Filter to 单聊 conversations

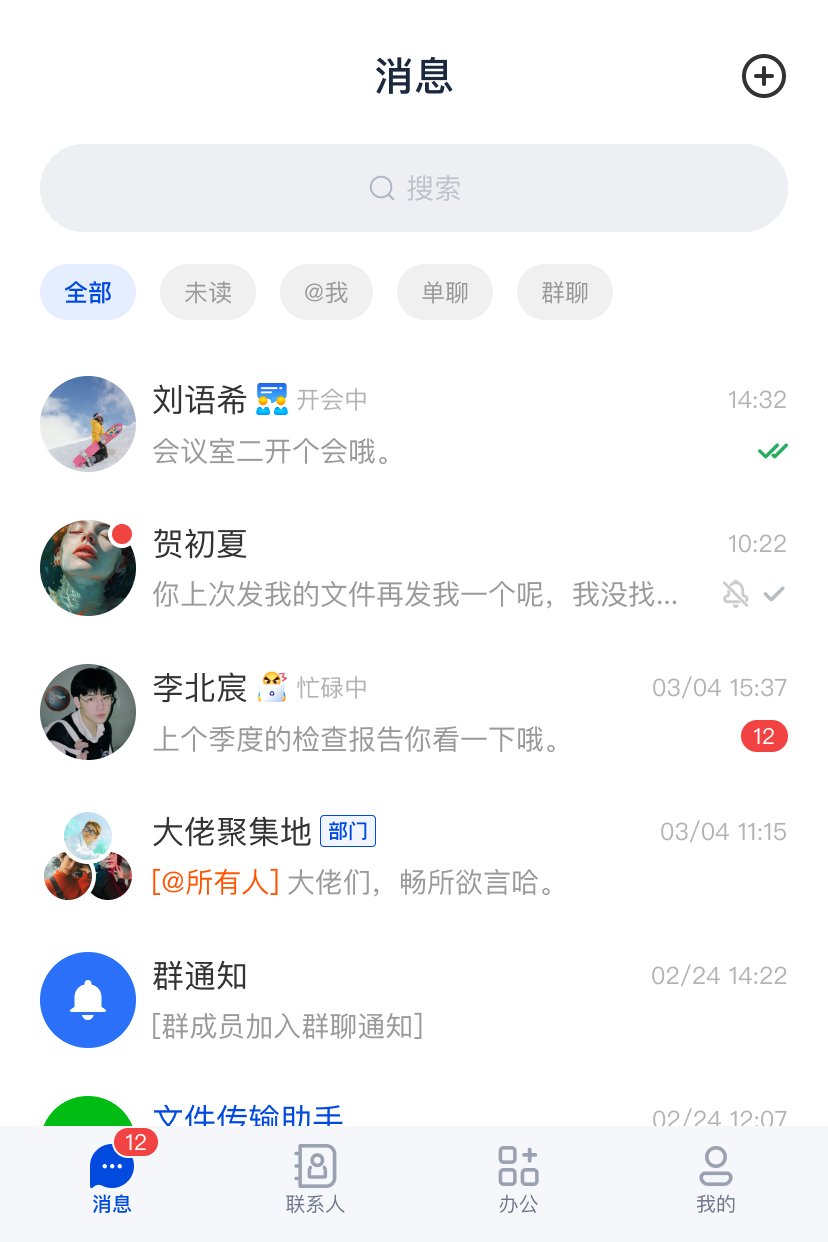[x=445, y=293]
